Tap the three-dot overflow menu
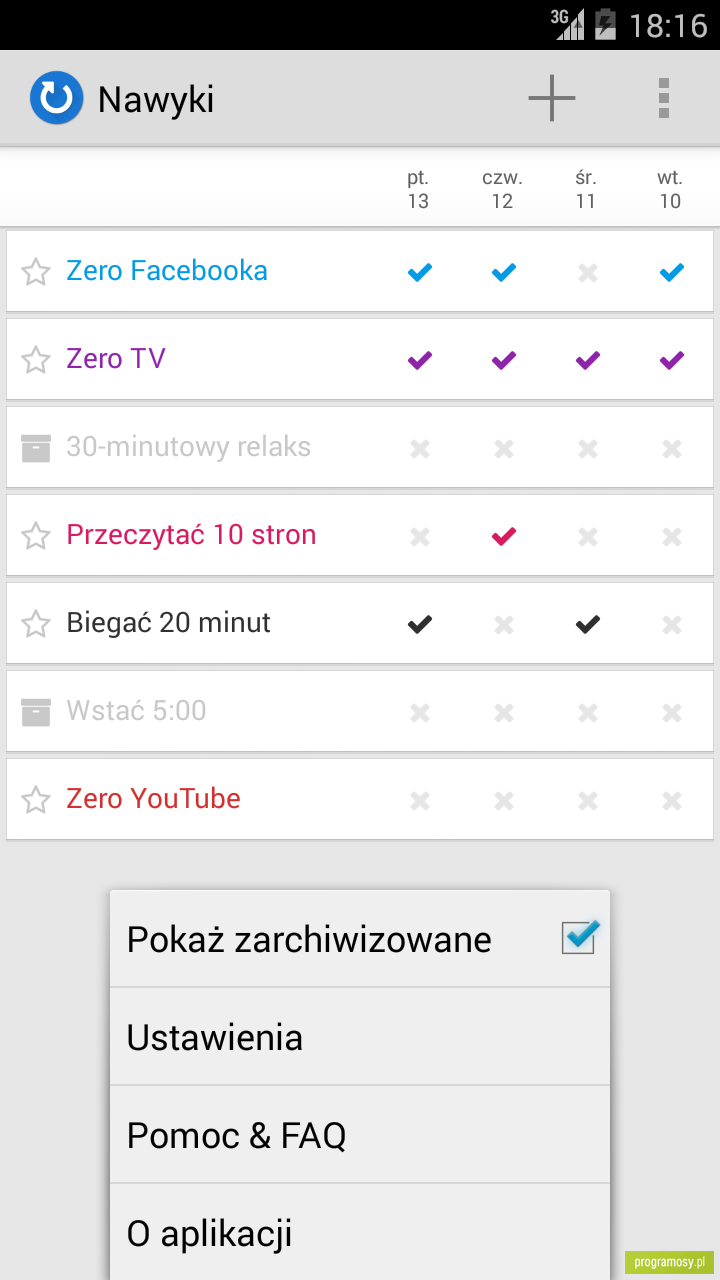This screenshot has width=720, height=1280. (664, 98)
